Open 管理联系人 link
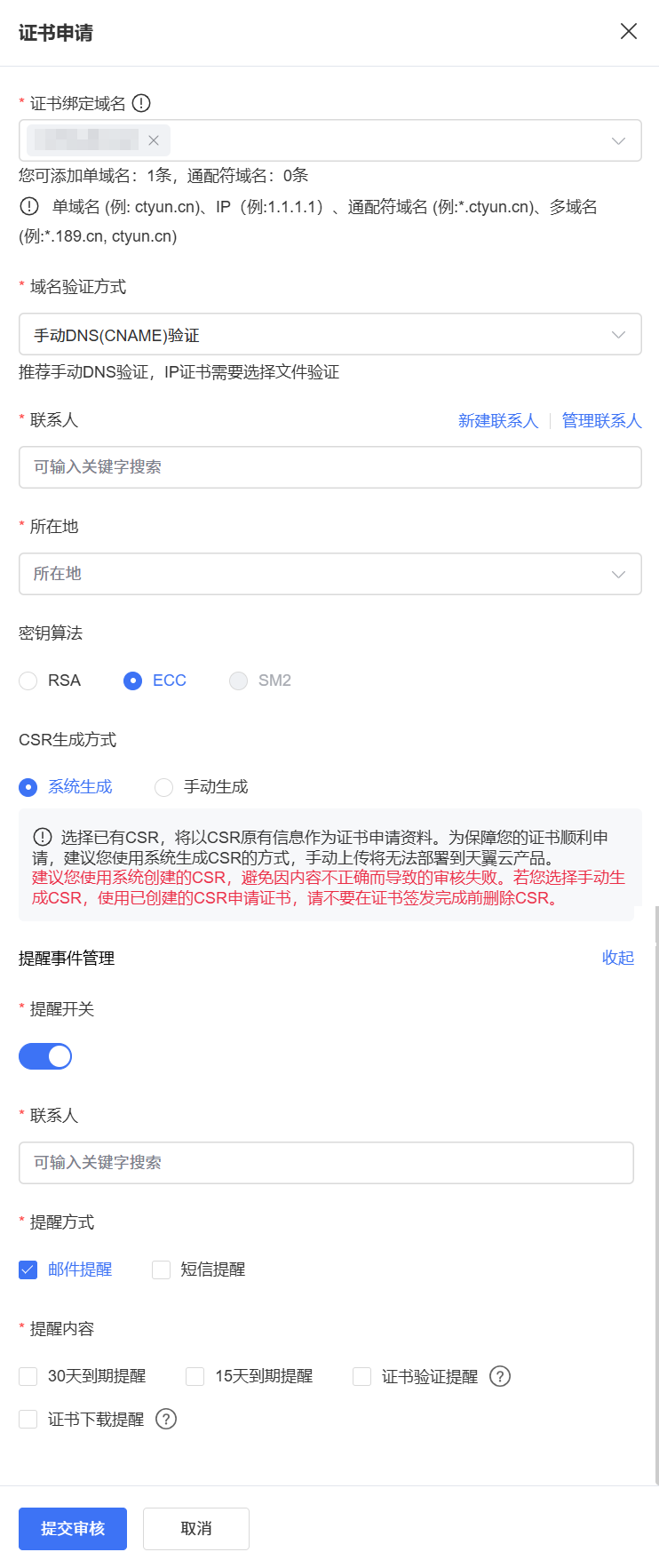Screen dimensions: 659x1568 point(601,420)
